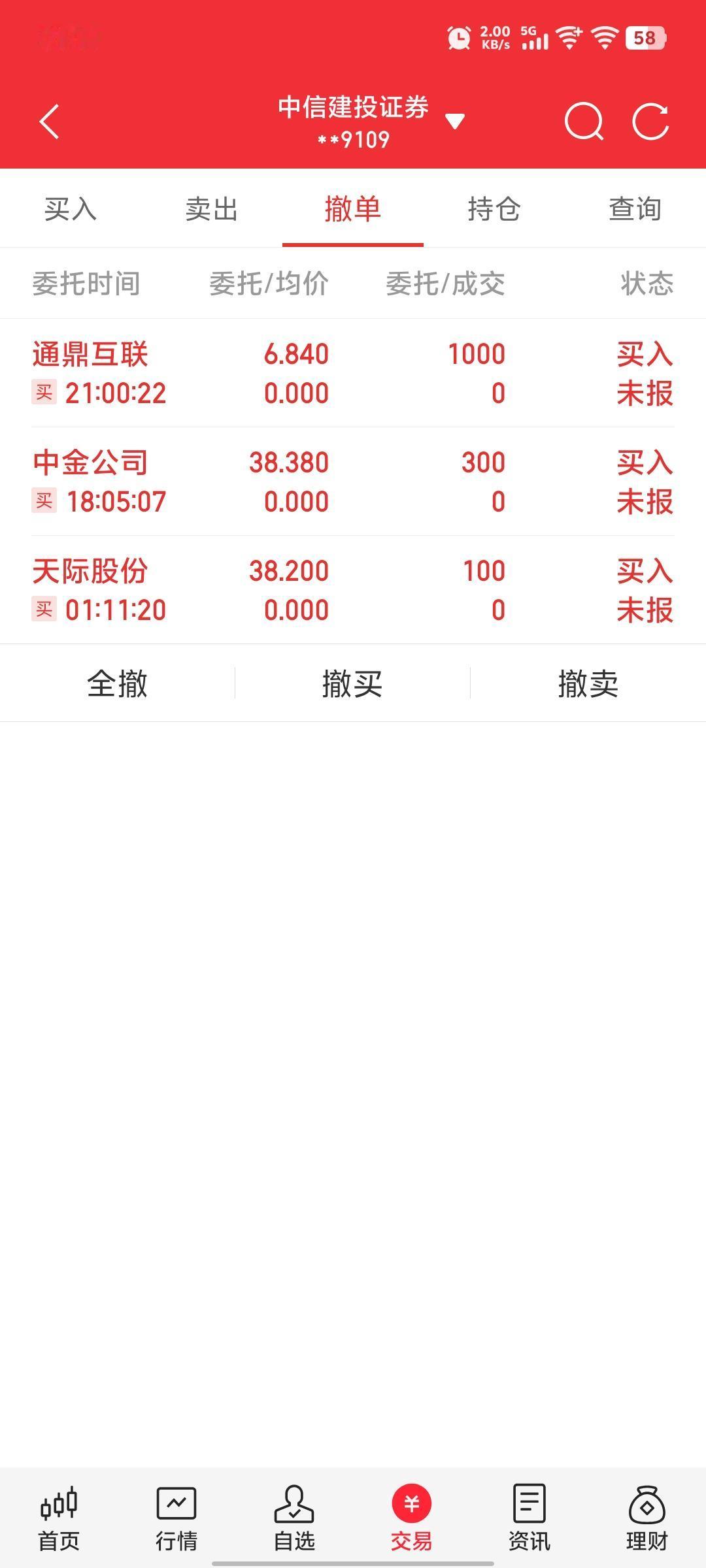Select the 中金公司 pending order row
Image resolution: width=706 pixels, height=1568 pixels.
tap(353, 481)
